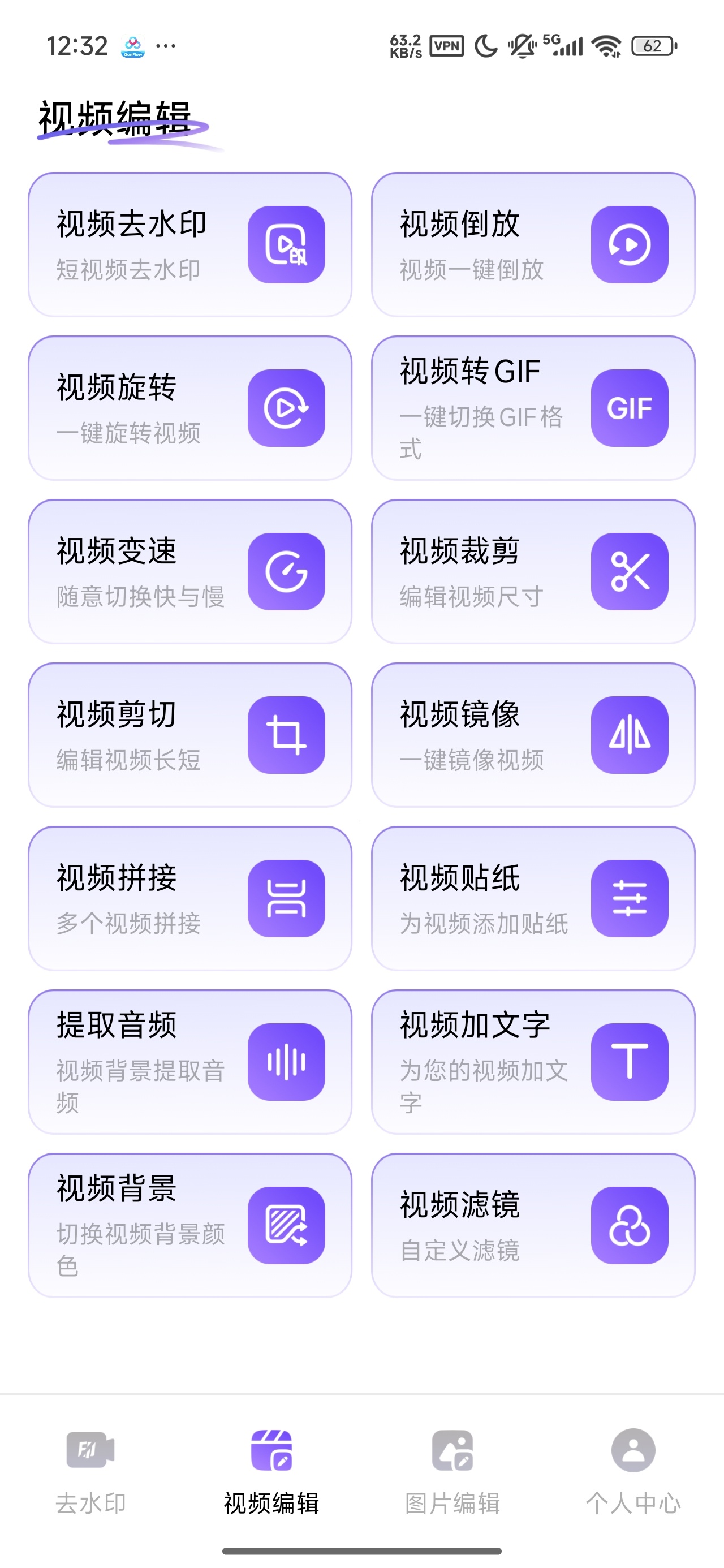Open the 视频倒放 card
The width and height of the screenshot is (724, 1568).
click(533, 245)
